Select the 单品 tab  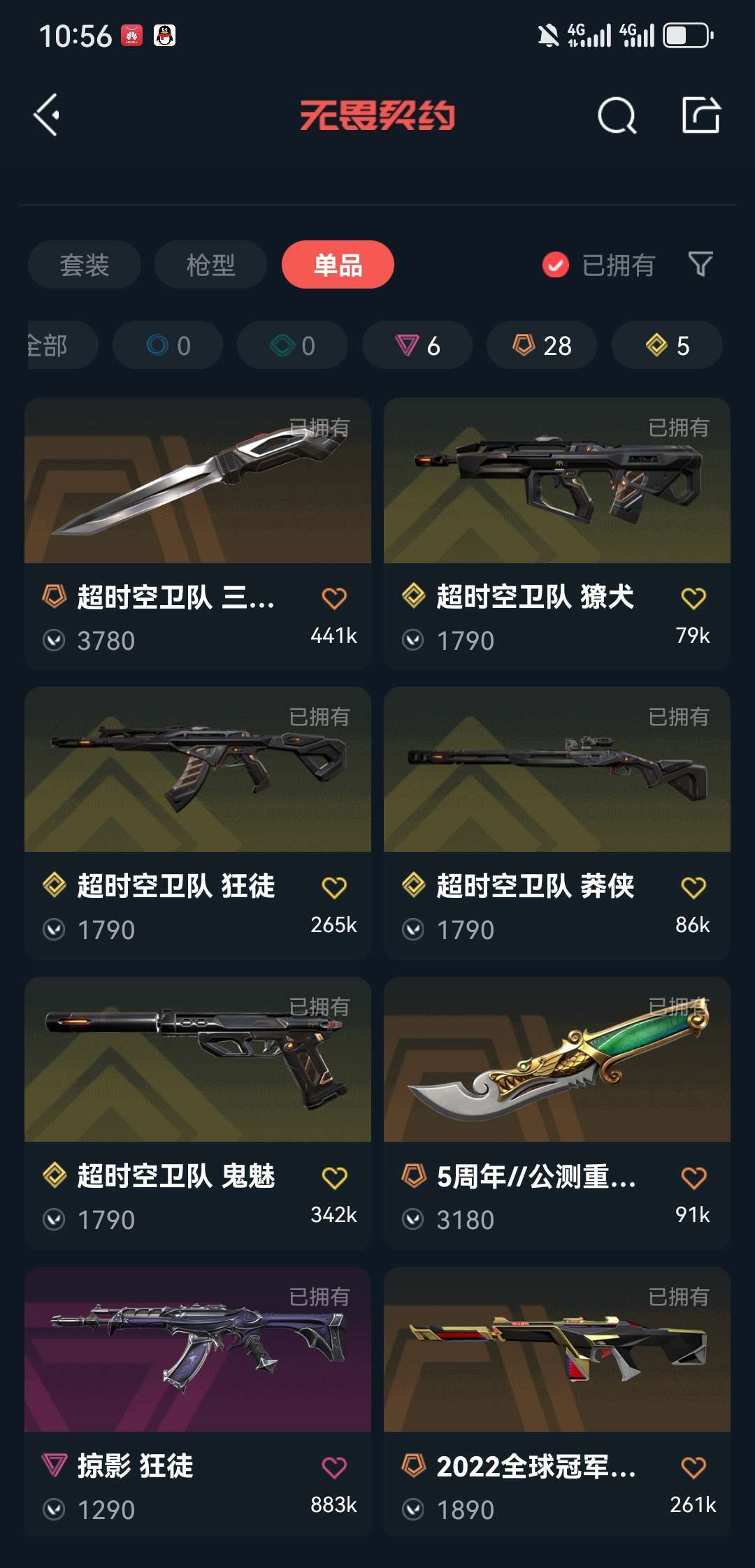point(338,265)
